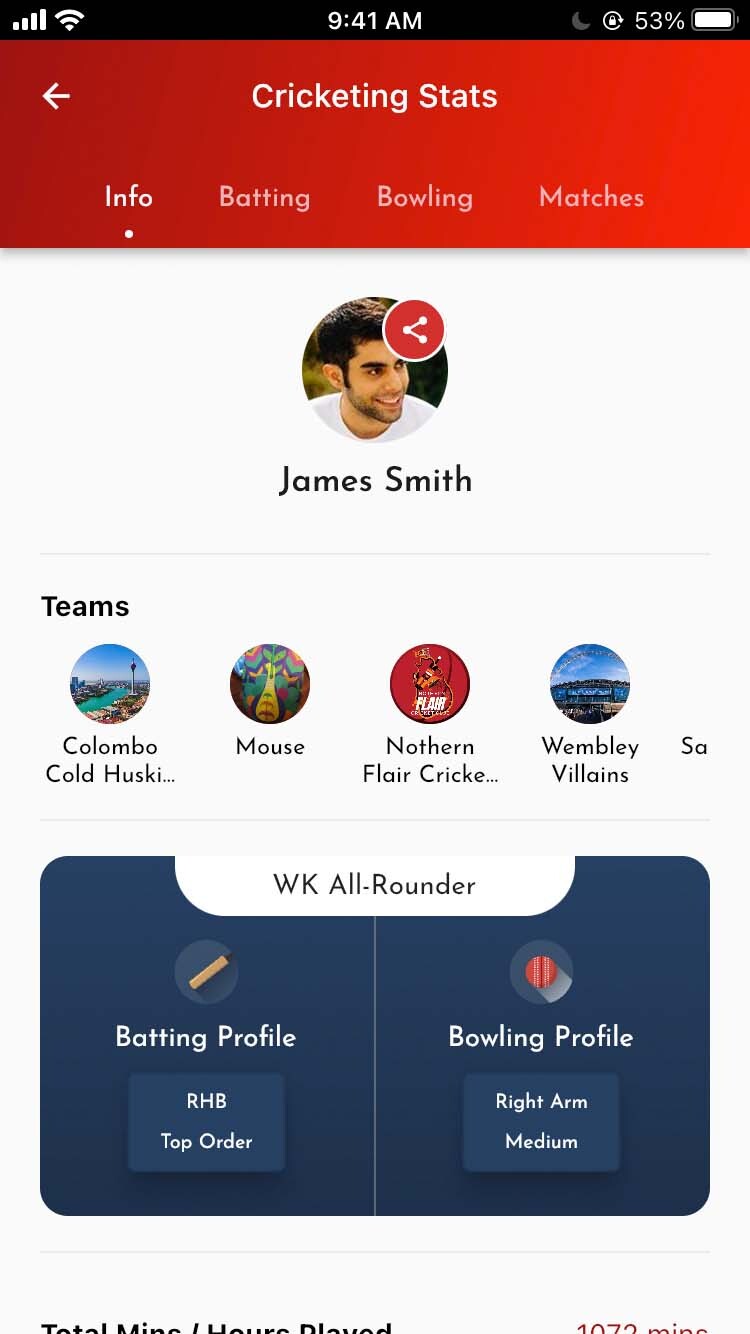View the Nothern Flair Cricket team
The image size is (750, 1334).
[x=430, y=684]
